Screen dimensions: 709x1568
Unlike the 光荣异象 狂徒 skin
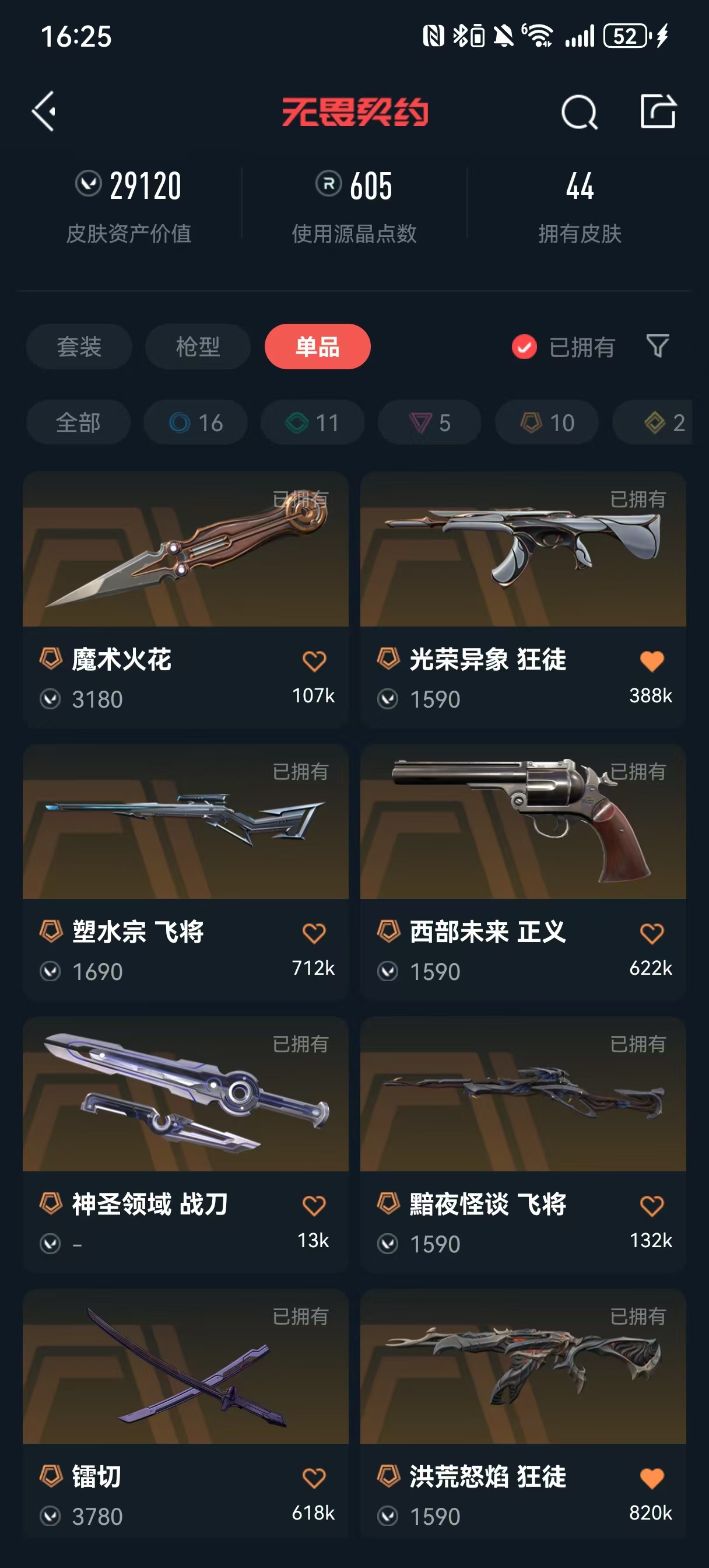(651, 661)
